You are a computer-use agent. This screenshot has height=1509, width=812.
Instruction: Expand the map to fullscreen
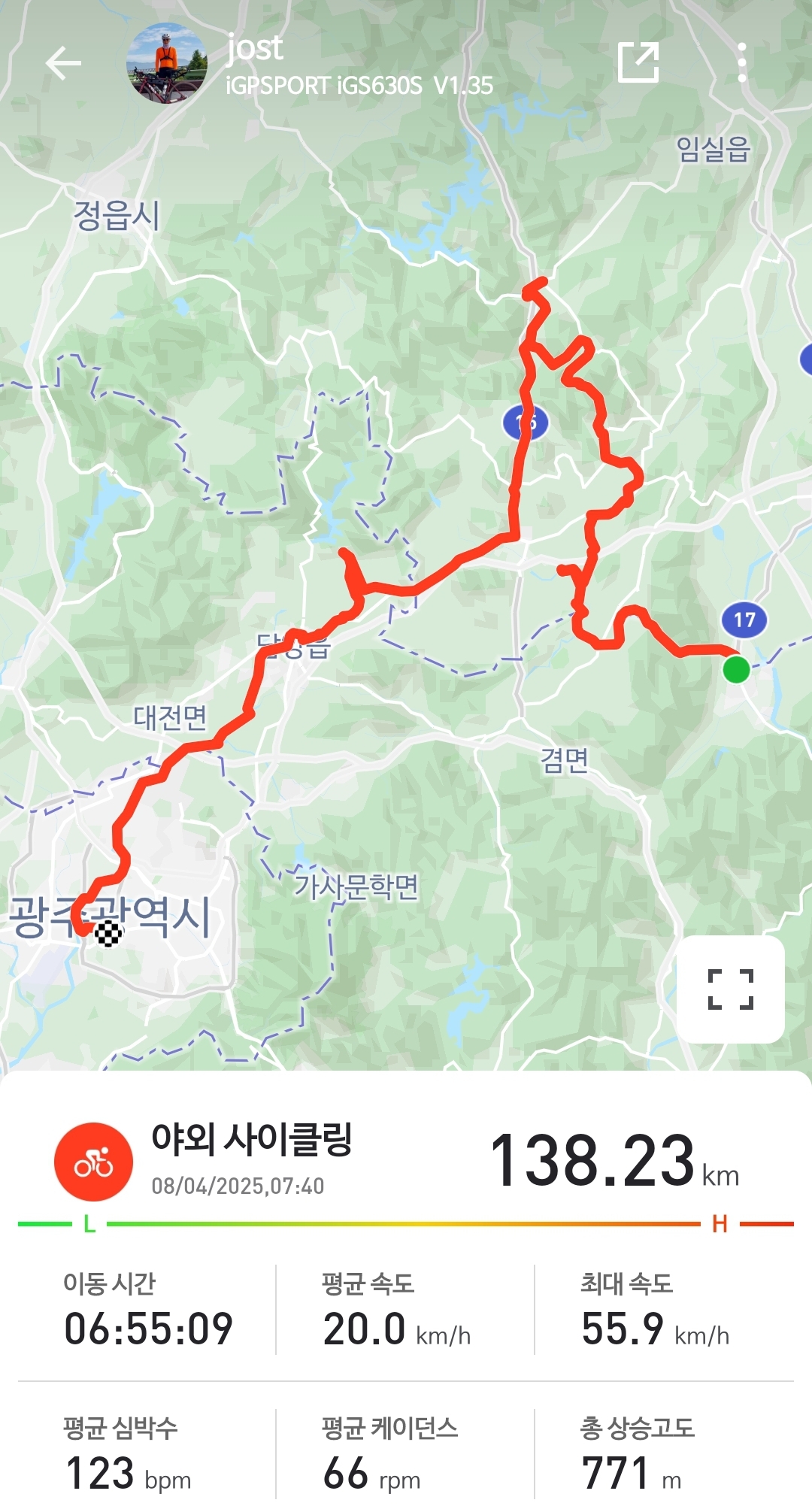[x=730, y=989]
